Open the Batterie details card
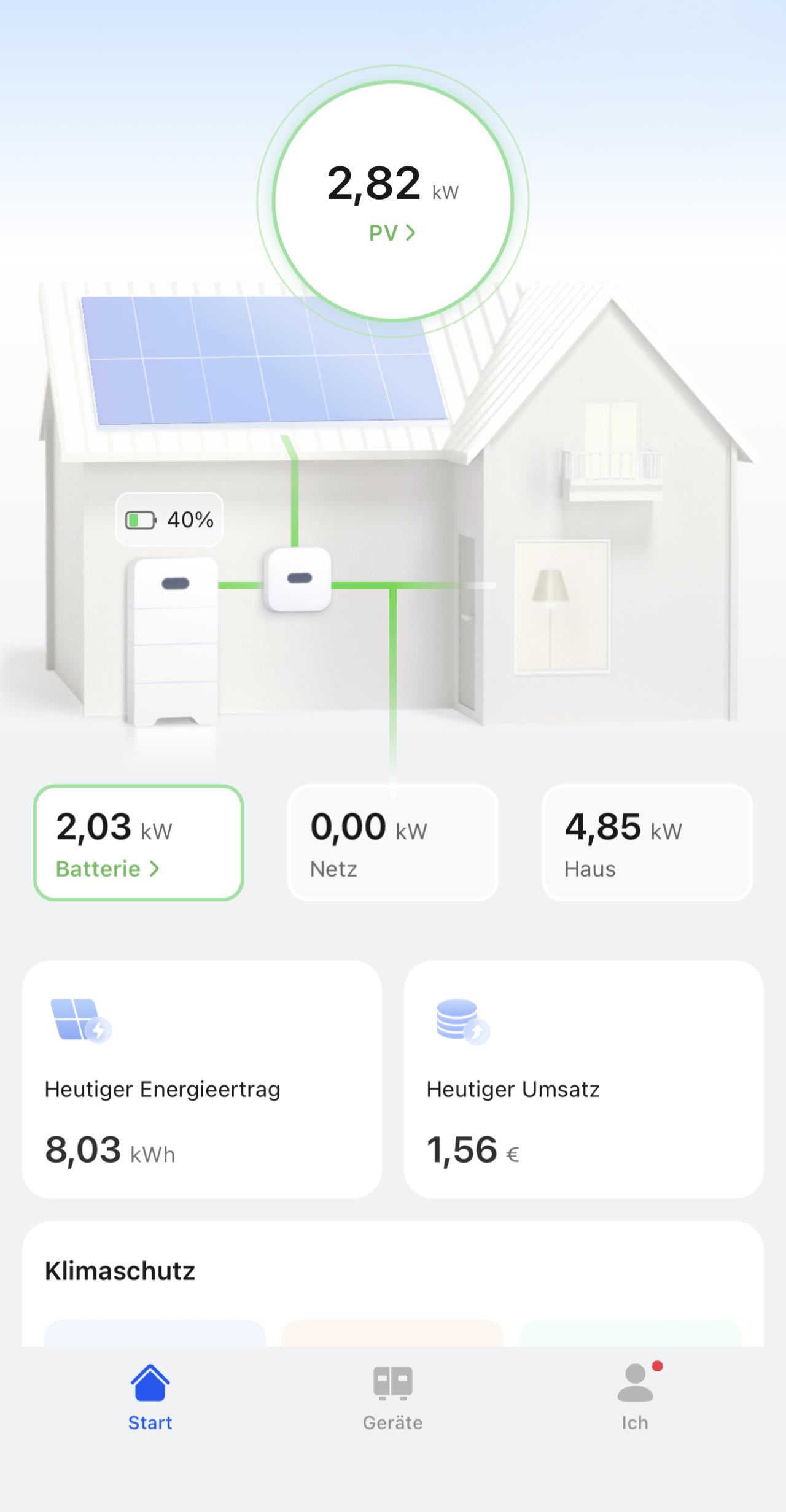This screenshot has width=786, height=1512. coord(139,842)
